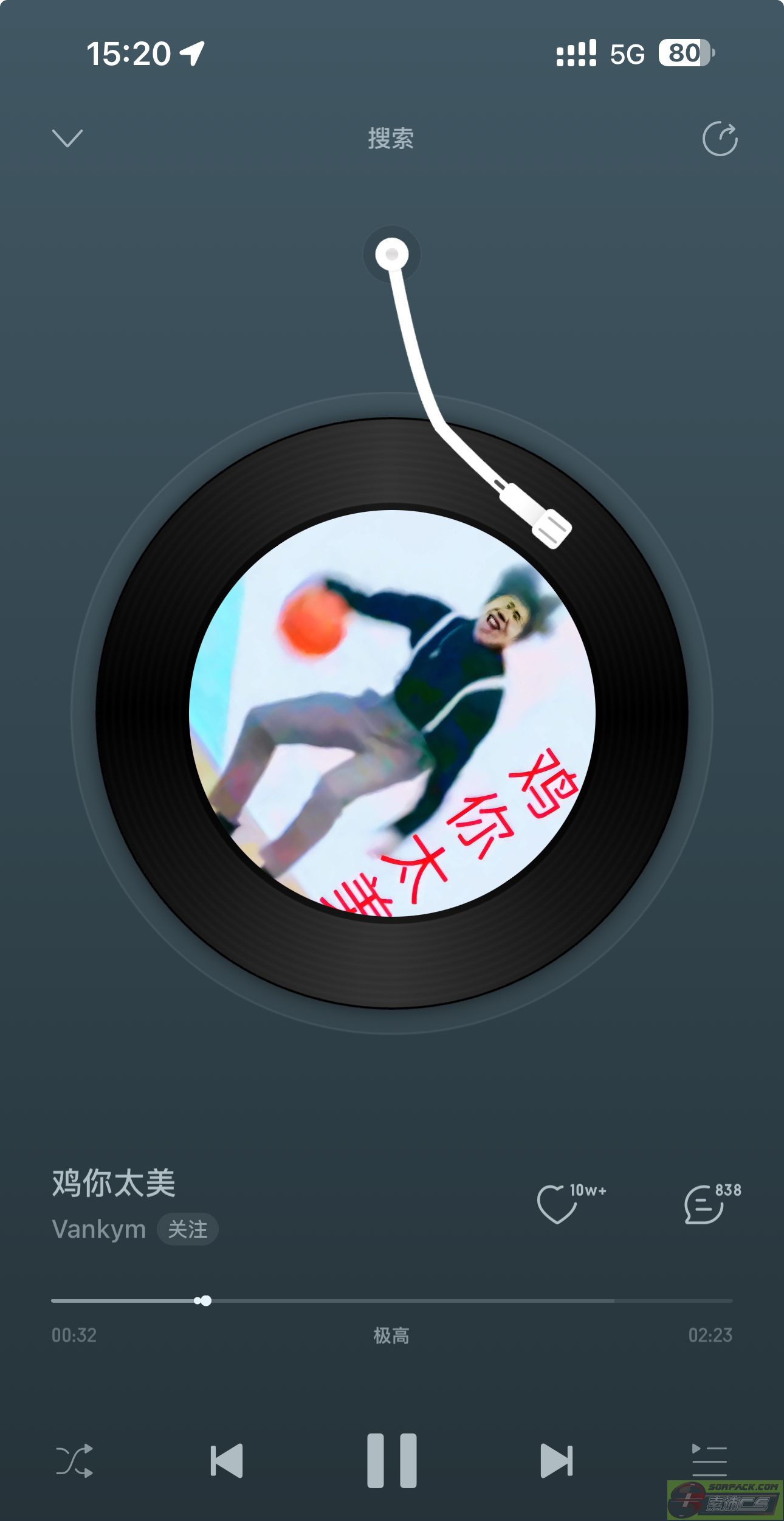Screen dimensions: 784x1521
Task: Like the song 鸡你太美
Action: click(557, 1204)
